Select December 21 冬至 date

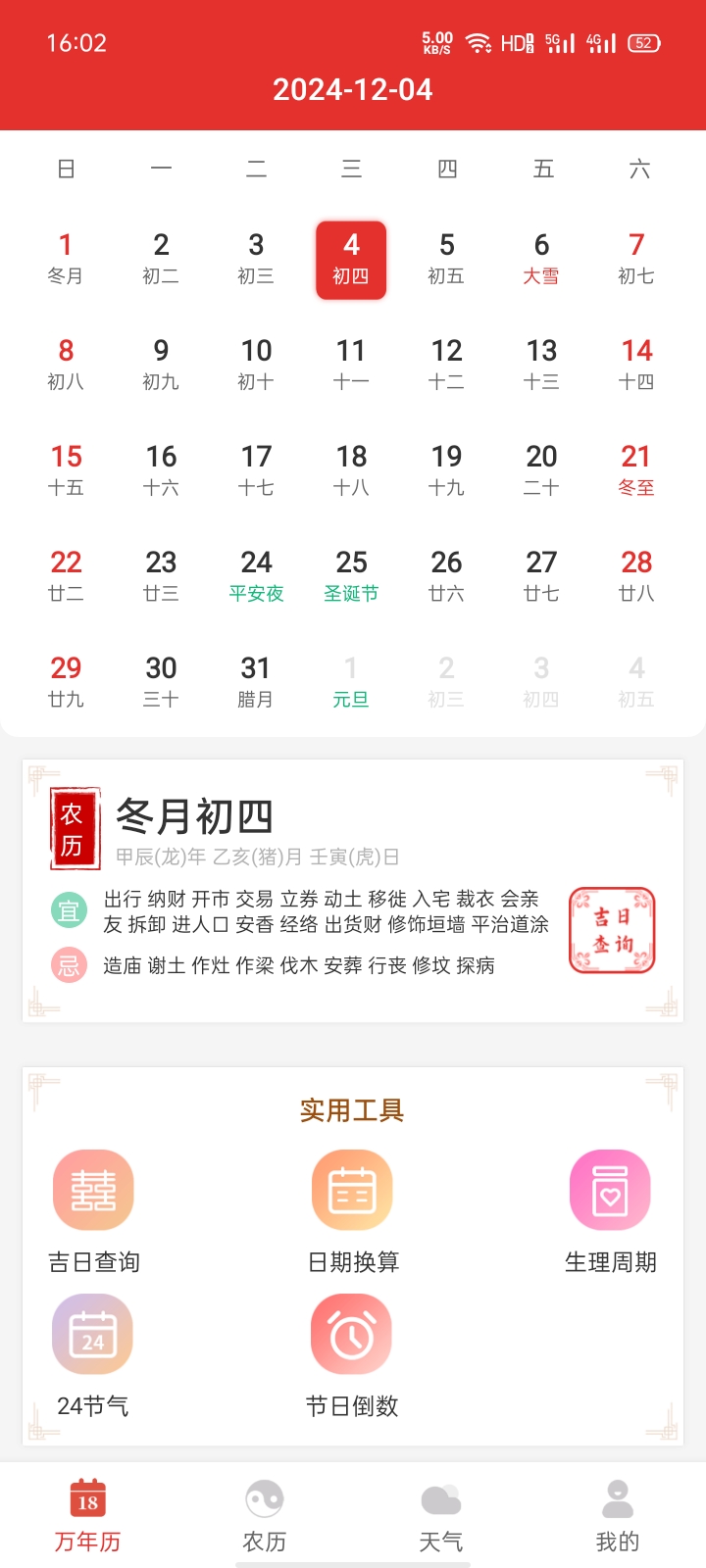[636, 469]
